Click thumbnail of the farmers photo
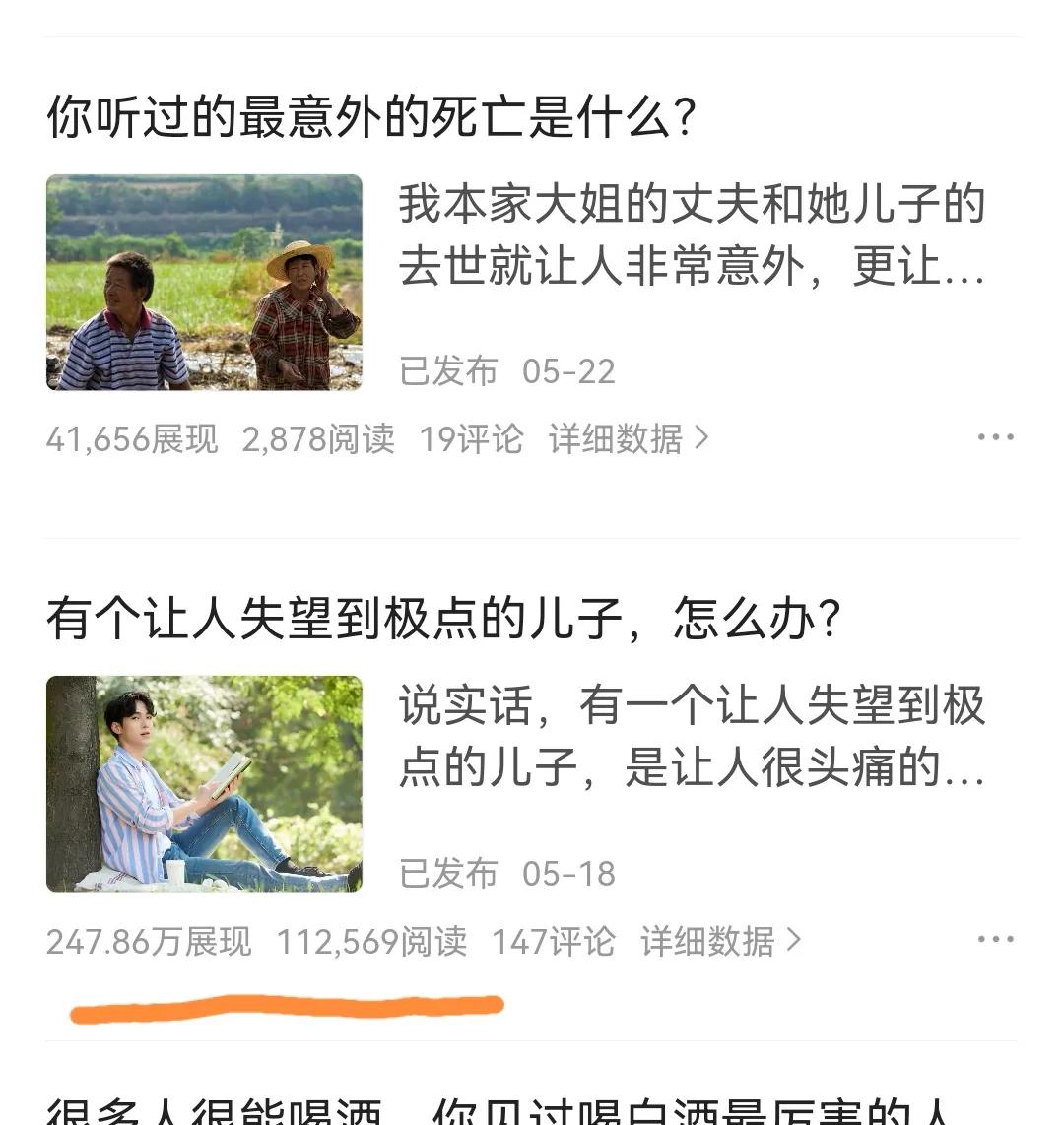This screenshot has height=1125, width=1064. 204,284
